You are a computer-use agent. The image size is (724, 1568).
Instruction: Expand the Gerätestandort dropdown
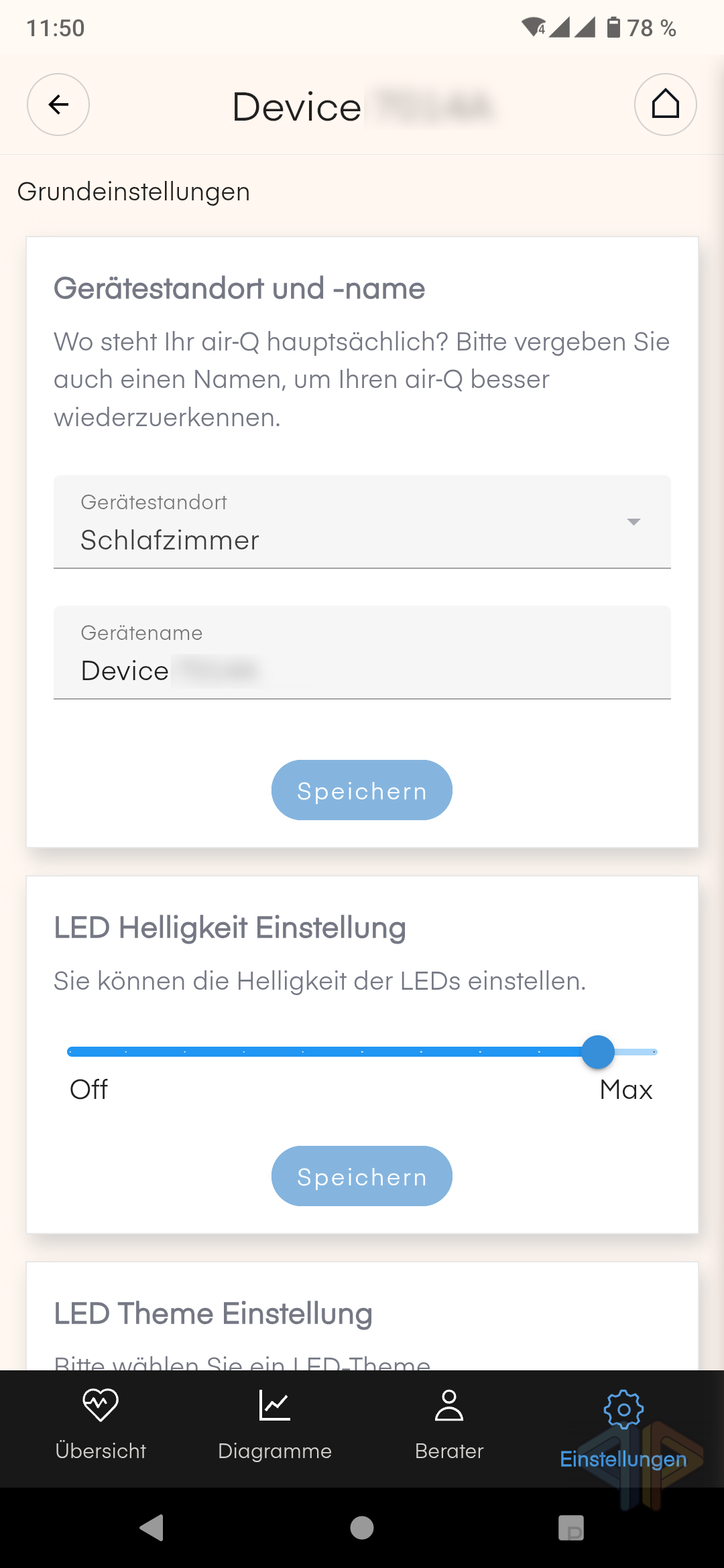click(362, 522)
